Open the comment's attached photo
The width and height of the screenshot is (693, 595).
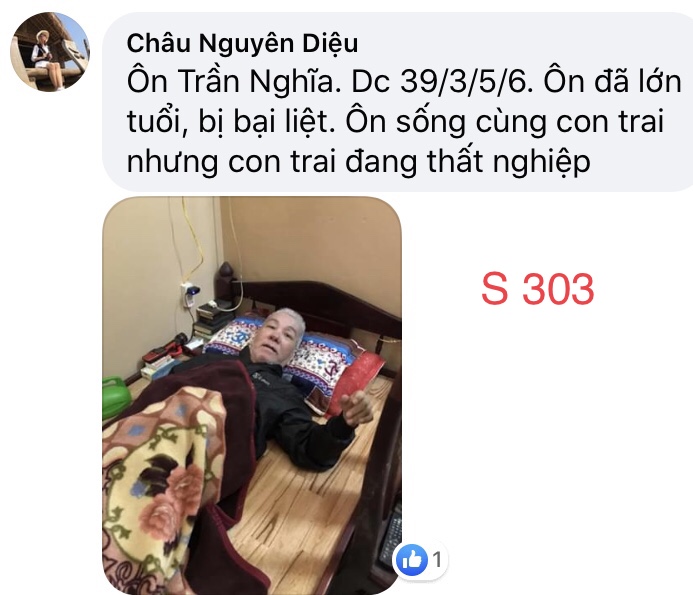coord(251,394)
